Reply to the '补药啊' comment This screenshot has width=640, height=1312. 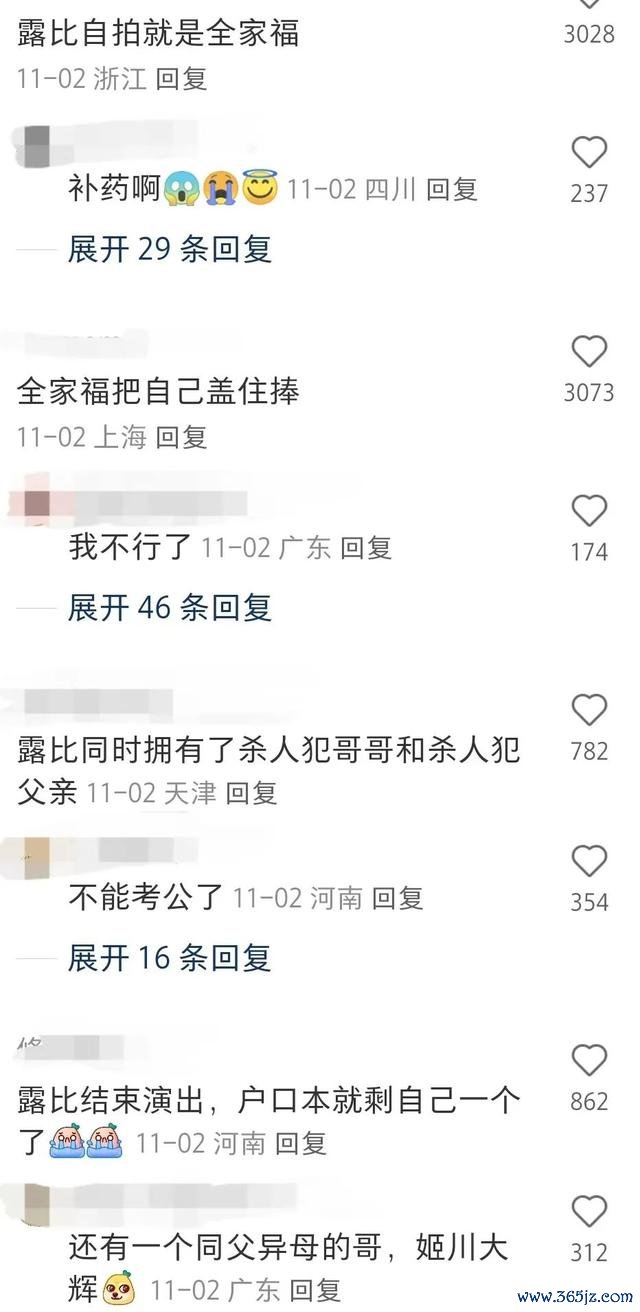click(452, 189)
